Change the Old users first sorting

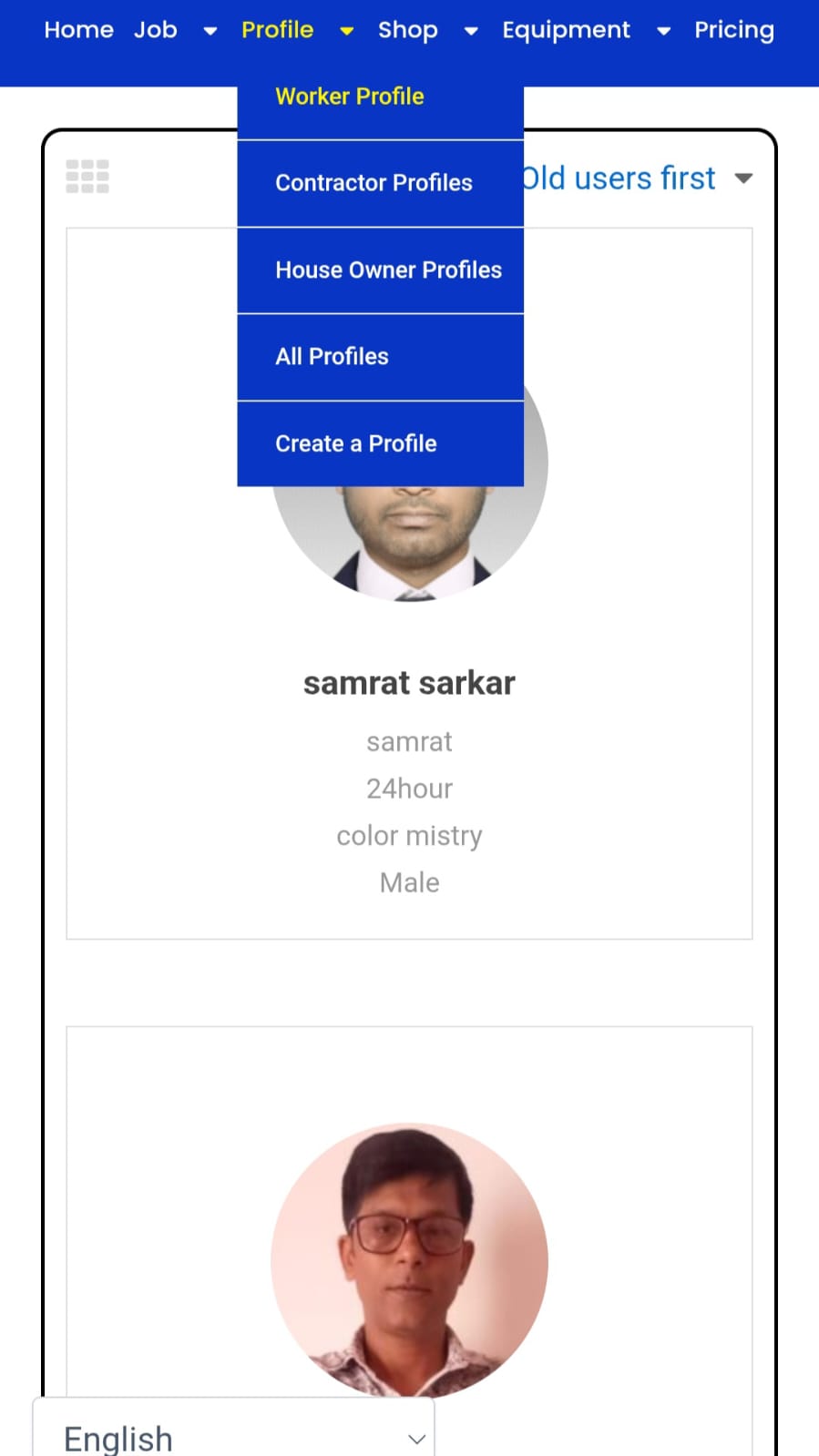638,178
